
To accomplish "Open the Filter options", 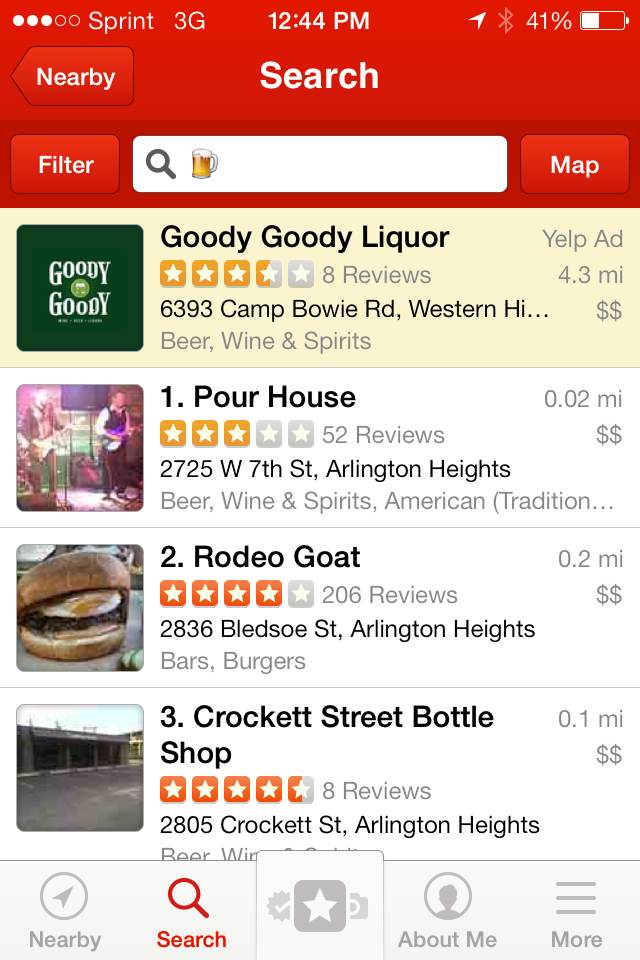I will pos(66,165).
